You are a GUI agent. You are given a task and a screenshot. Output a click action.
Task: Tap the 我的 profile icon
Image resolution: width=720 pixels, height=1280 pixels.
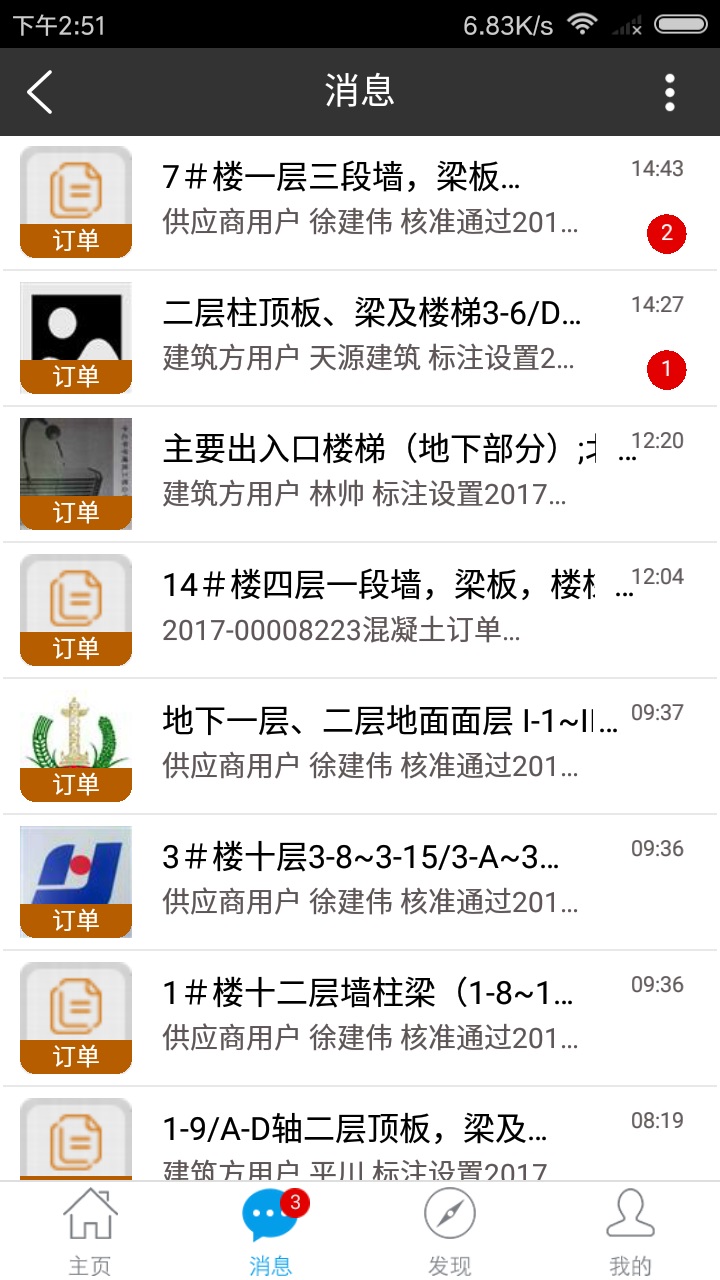pos(629,1216)
